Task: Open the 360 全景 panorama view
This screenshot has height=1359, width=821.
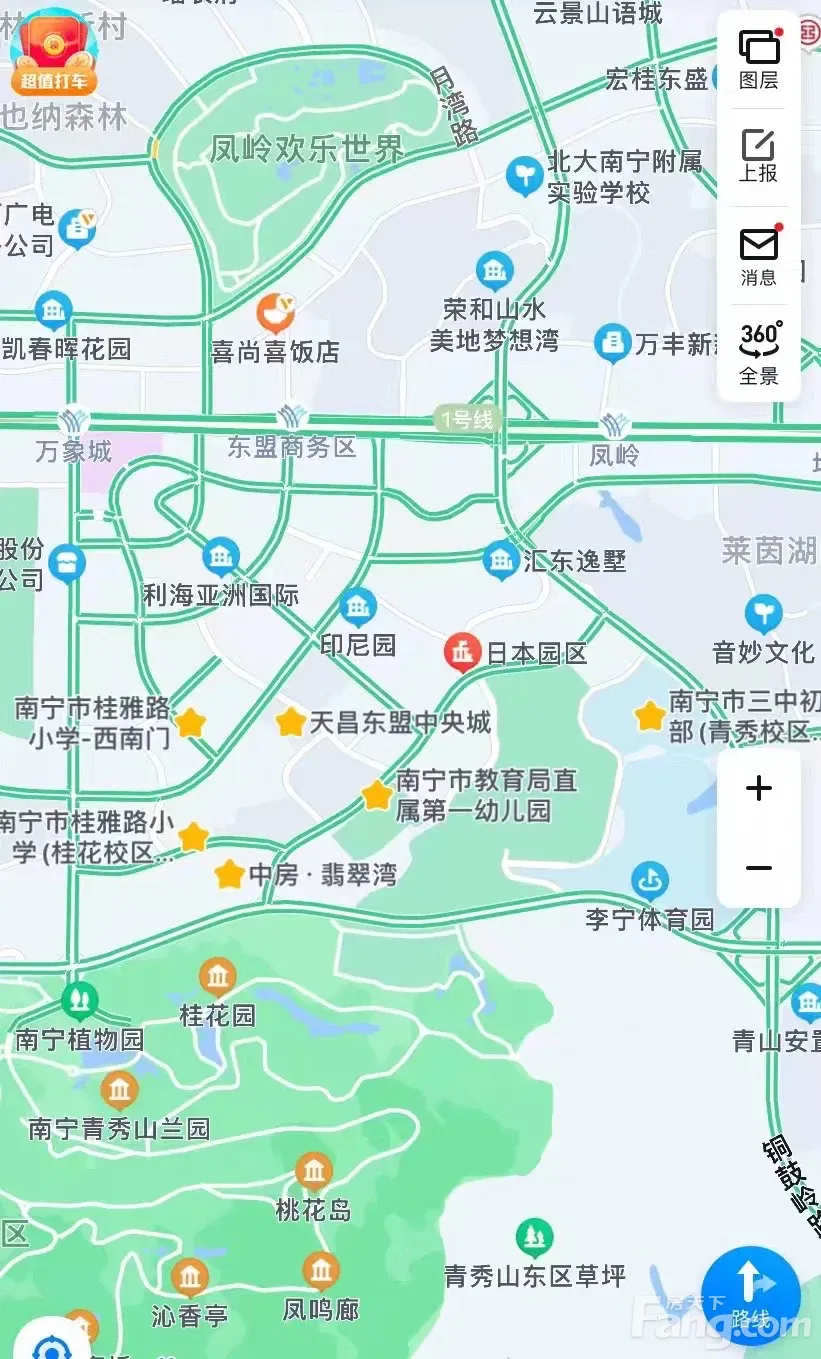Action: click(759, 352)
